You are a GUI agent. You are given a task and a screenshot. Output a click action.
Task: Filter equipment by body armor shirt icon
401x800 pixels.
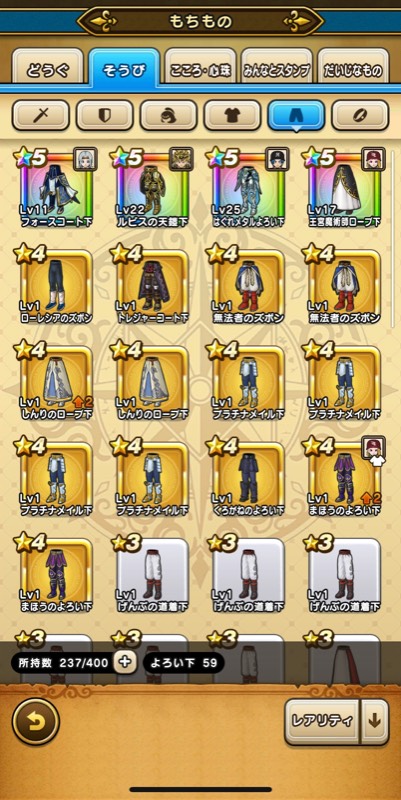tap(232, 115)
